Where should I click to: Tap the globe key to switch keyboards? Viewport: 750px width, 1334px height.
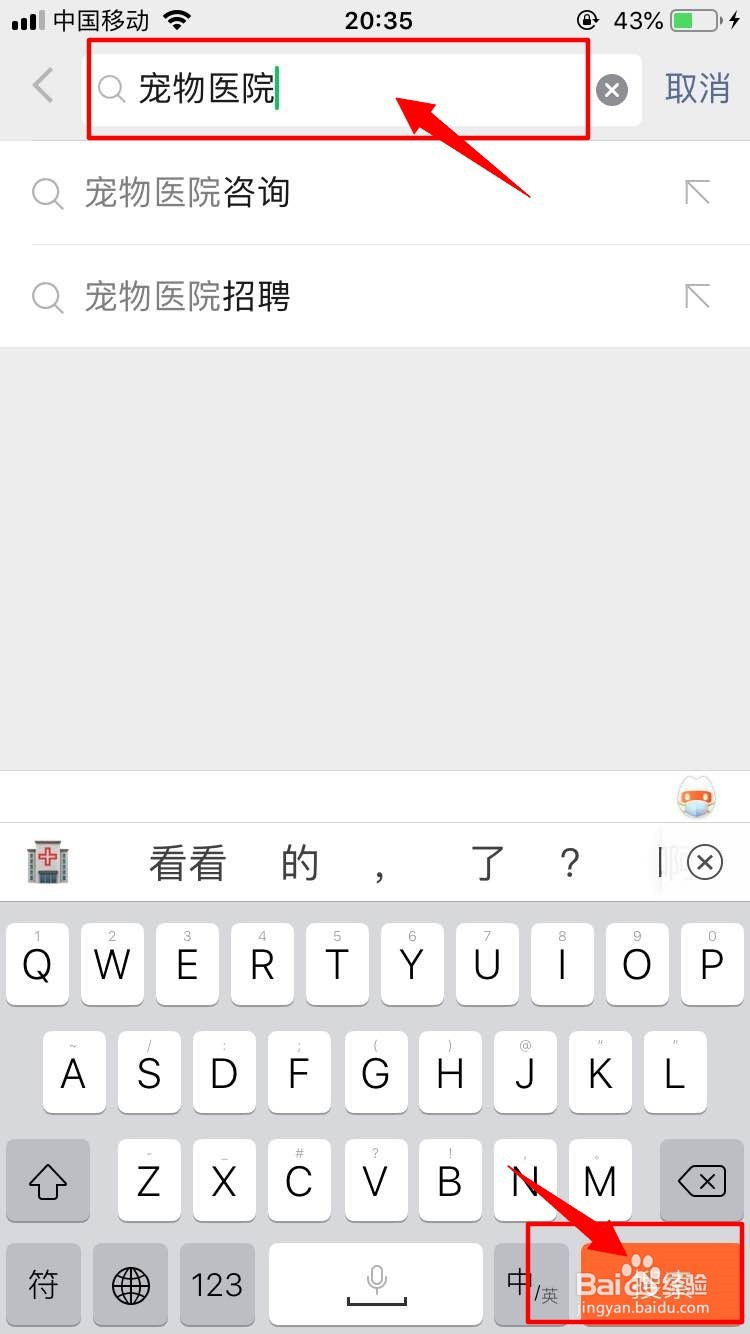coord(130,1284)
